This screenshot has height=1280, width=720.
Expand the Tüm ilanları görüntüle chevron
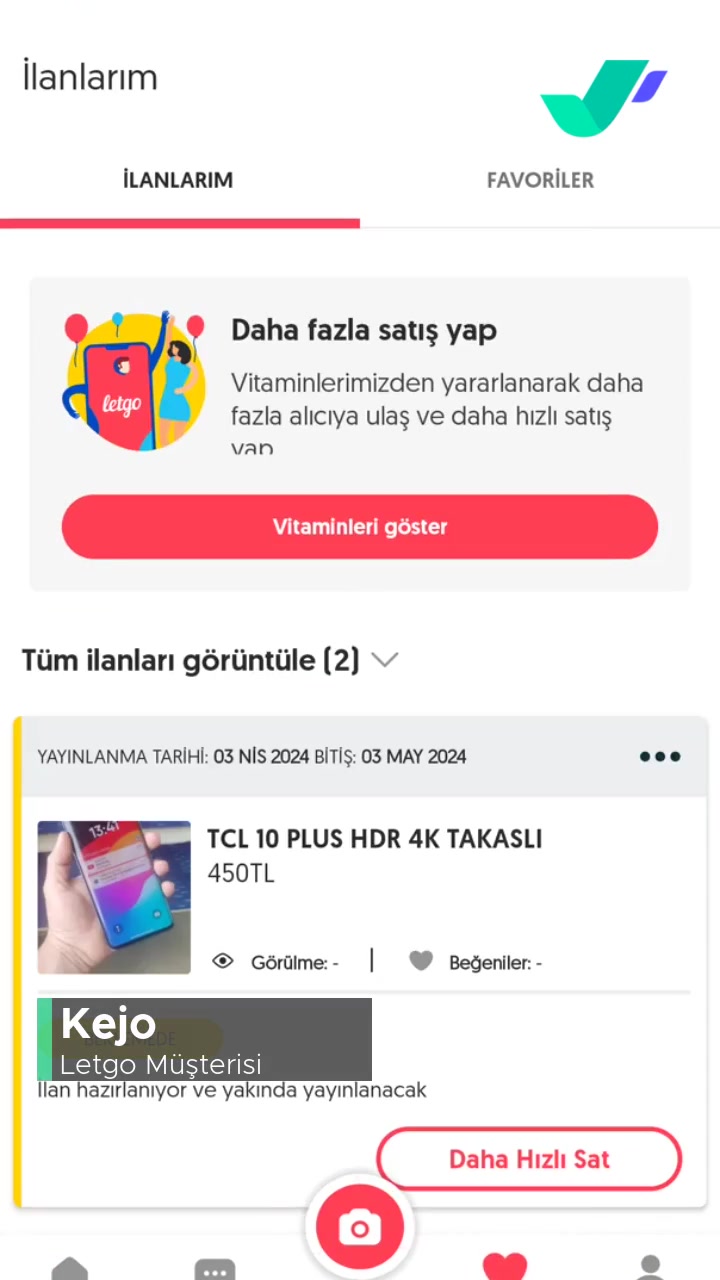tap(384, 660)
